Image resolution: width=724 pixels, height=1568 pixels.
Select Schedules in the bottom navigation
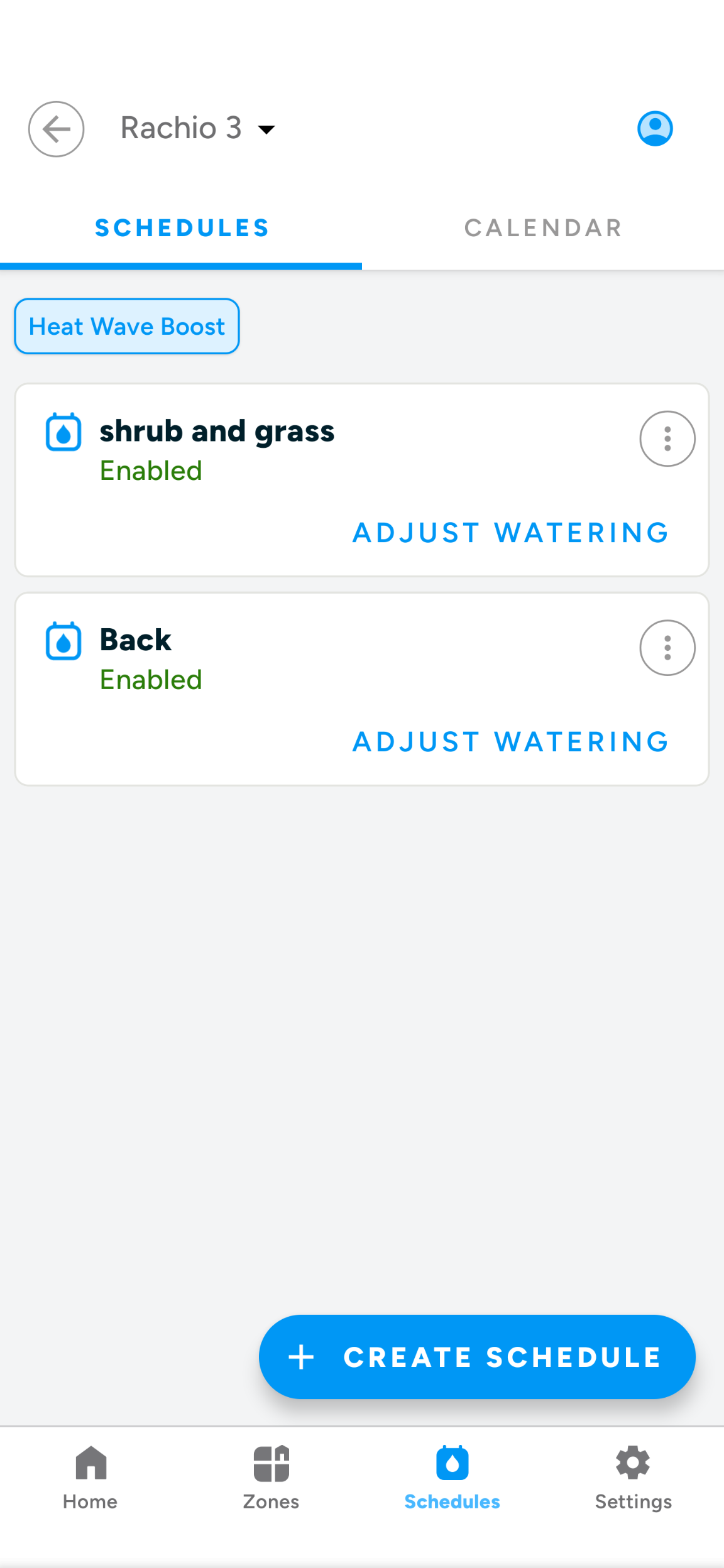pos(452,1478)
